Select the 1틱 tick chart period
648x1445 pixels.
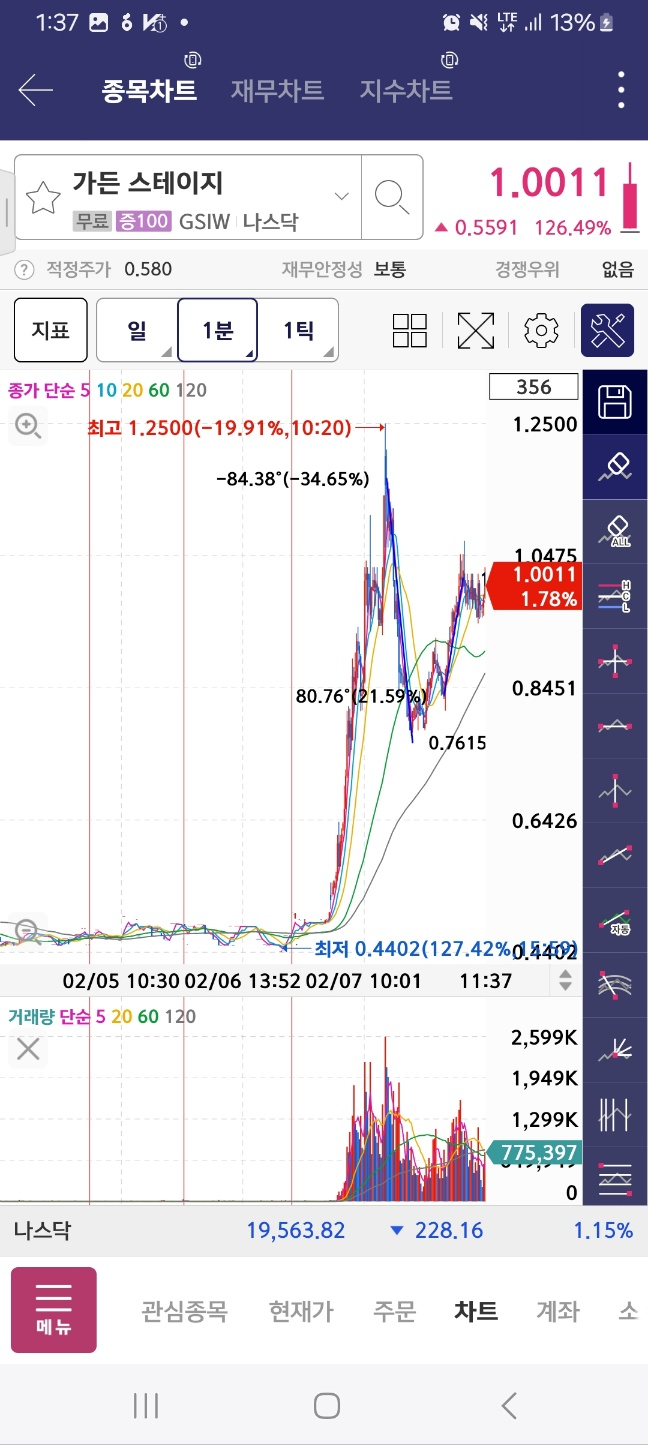[298, 330]
